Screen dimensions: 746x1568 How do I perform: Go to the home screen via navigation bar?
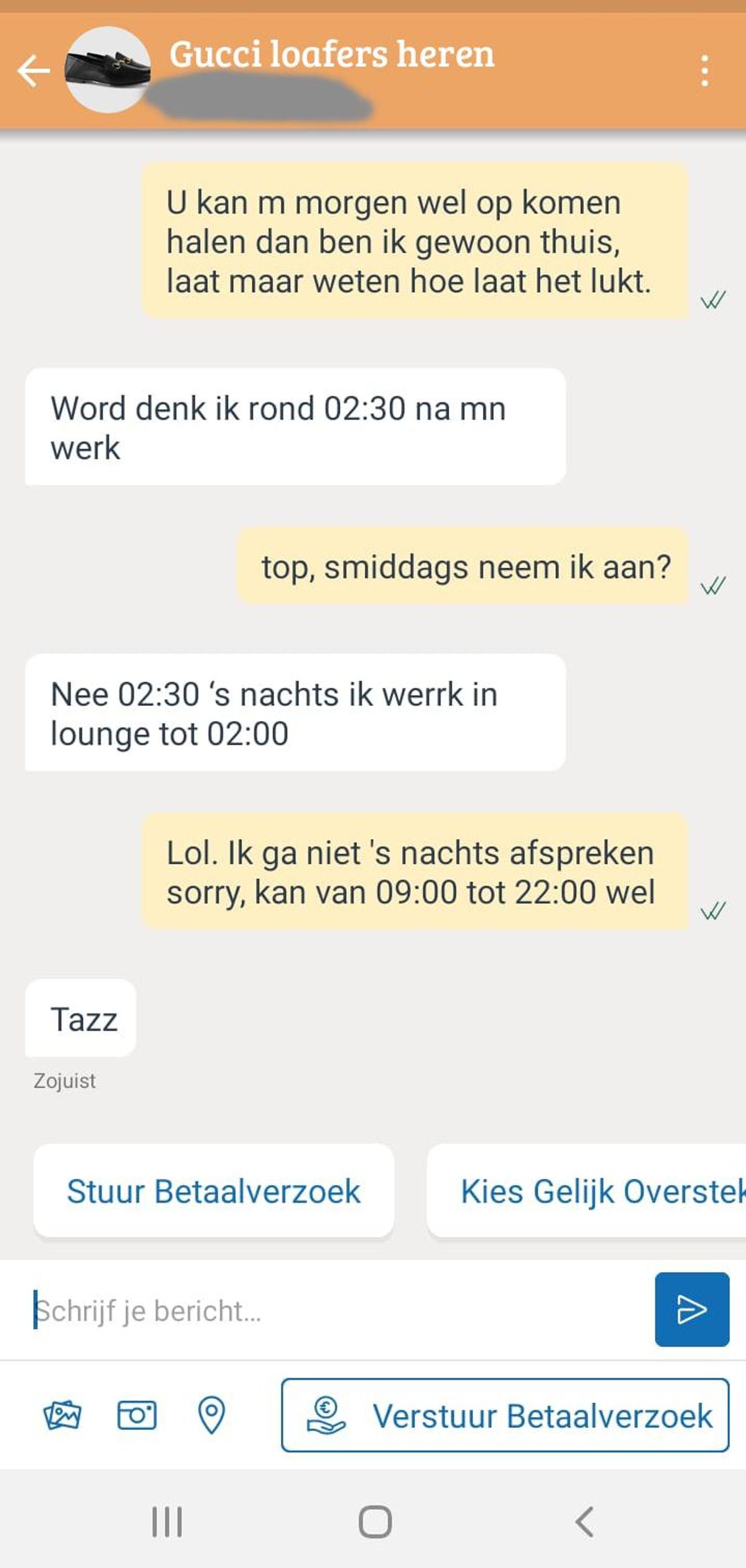click(x=375, y=1522)
